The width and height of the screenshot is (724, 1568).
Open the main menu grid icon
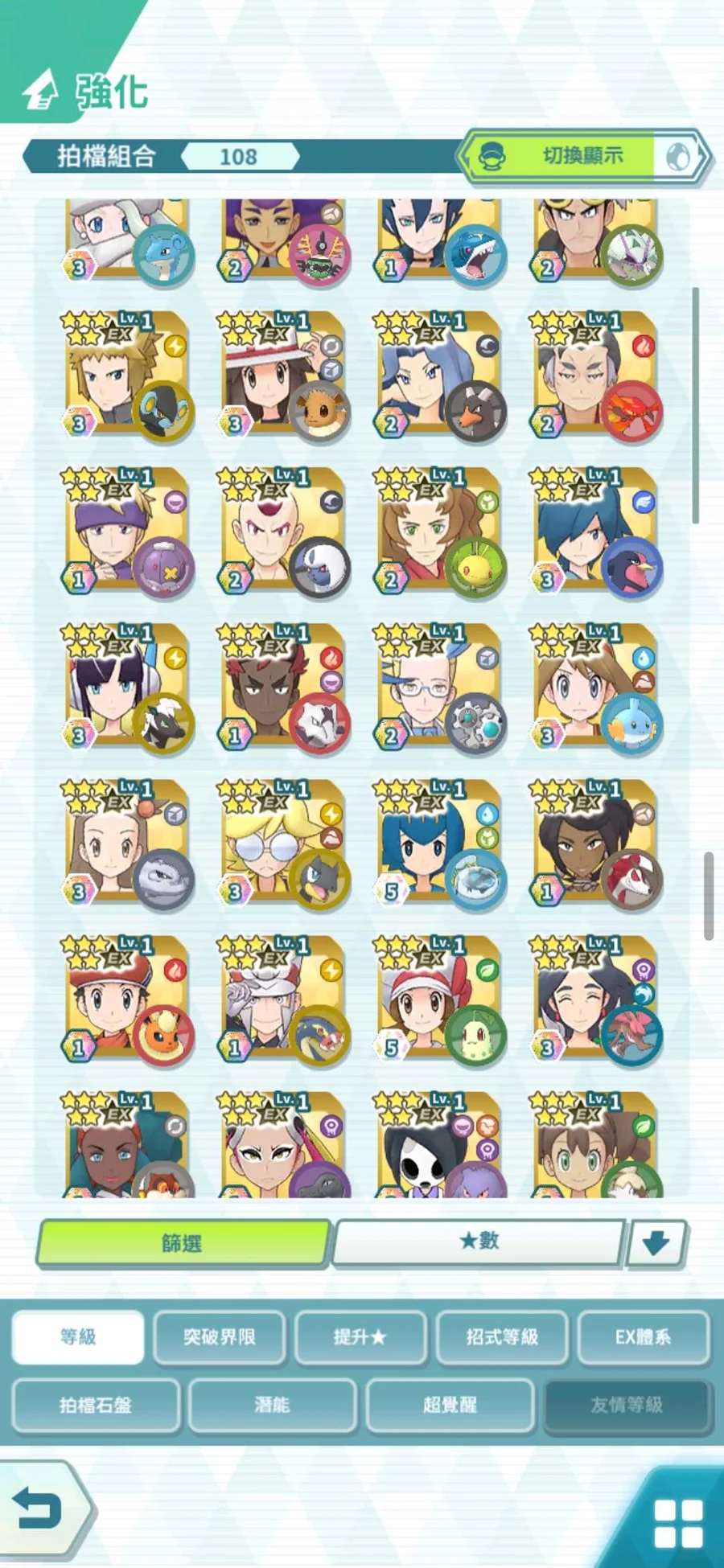(677, 1522)
